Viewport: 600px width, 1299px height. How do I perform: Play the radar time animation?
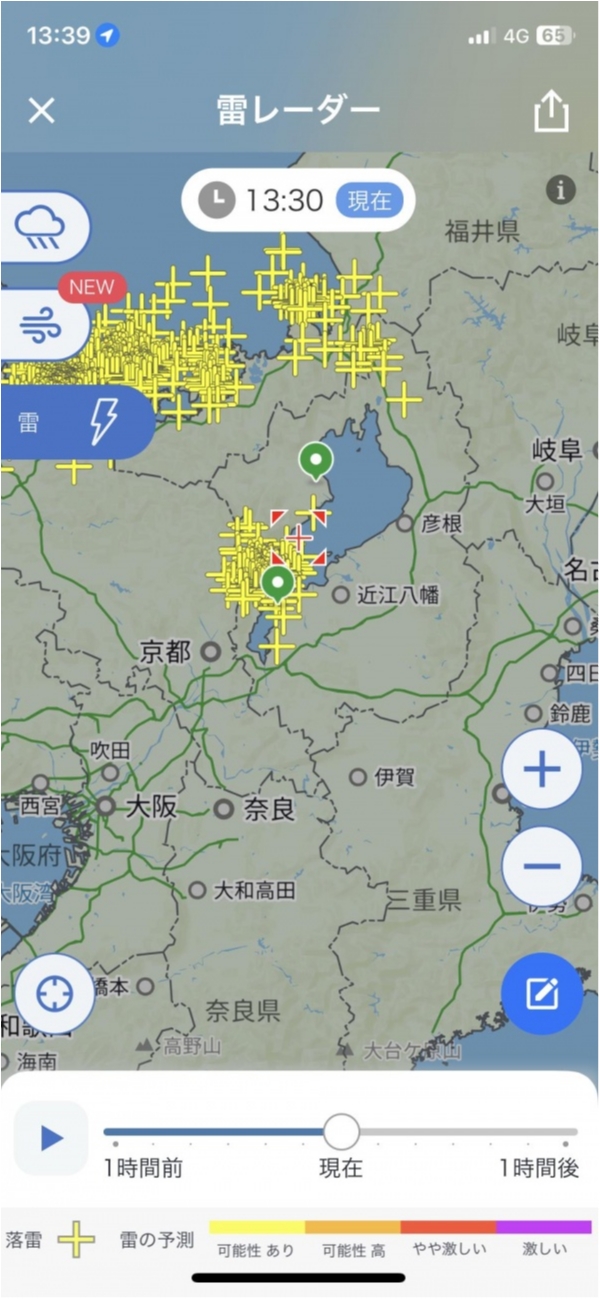(x=51, y=1138)
